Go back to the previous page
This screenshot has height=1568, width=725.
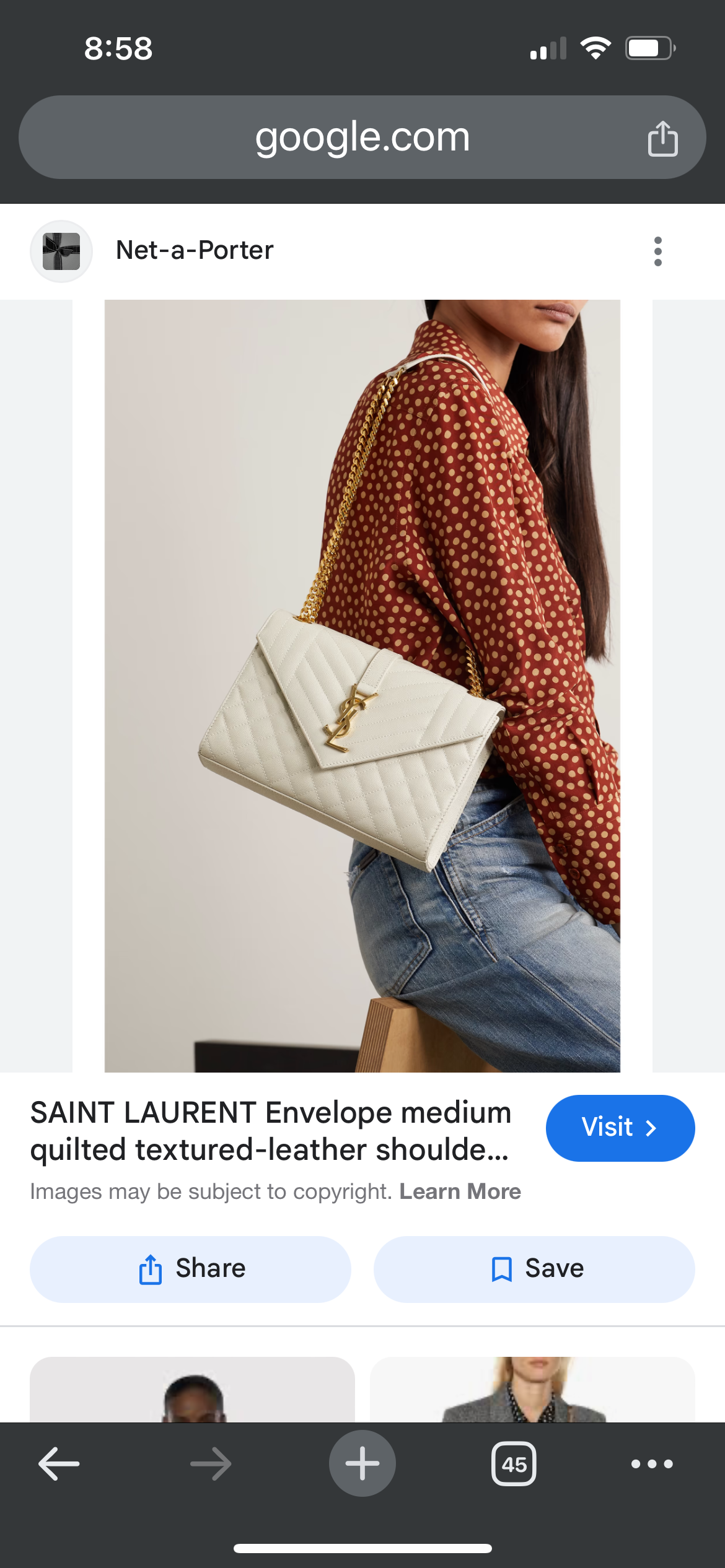[59, 1464]
